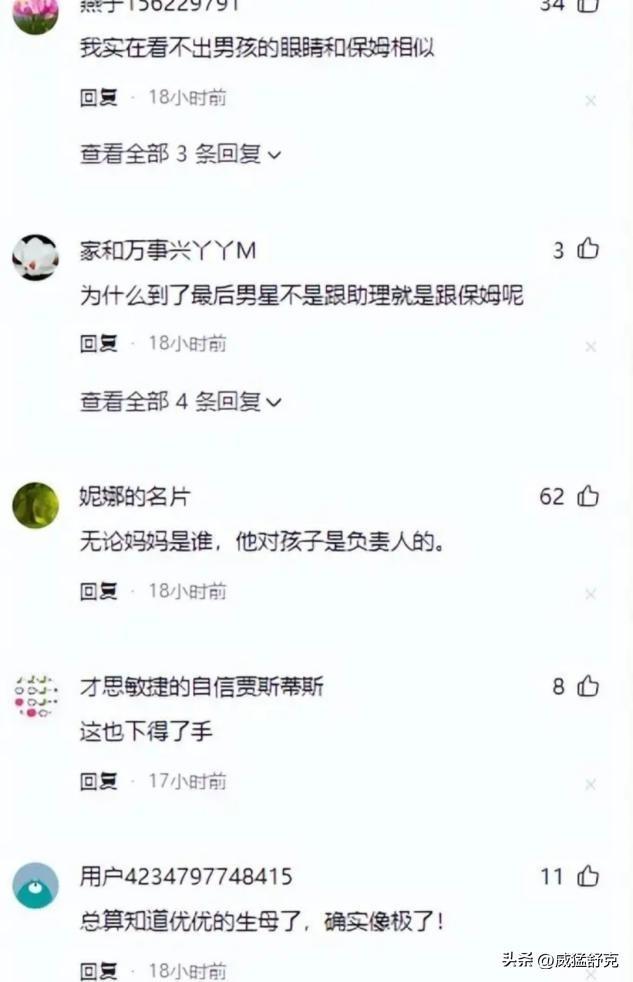The width and height of the screenshot is (633, 982).
Task: Dismiss 家和万事兴丫丫M's comment with the X
Action: click(x=591, y=347)
